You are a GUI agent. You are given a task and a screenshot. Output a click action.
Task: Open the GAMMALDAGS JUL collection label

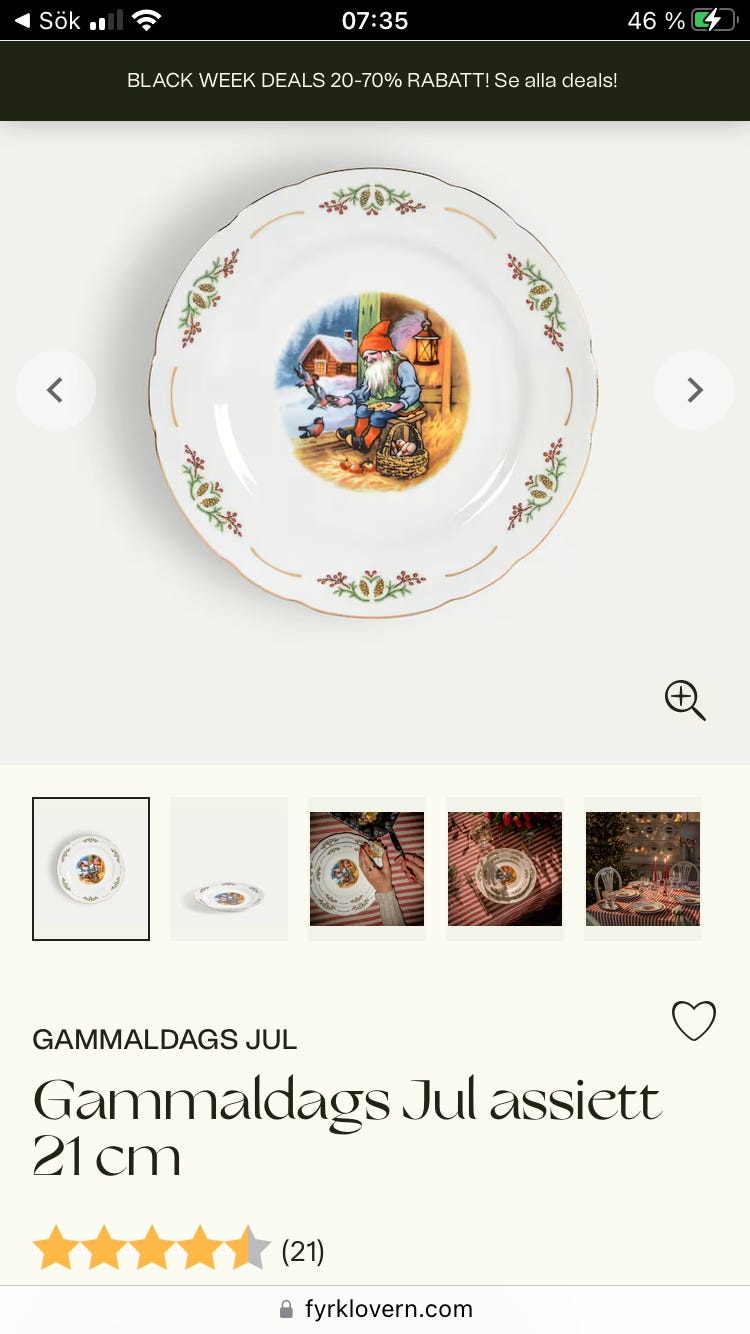[164, 1040]
